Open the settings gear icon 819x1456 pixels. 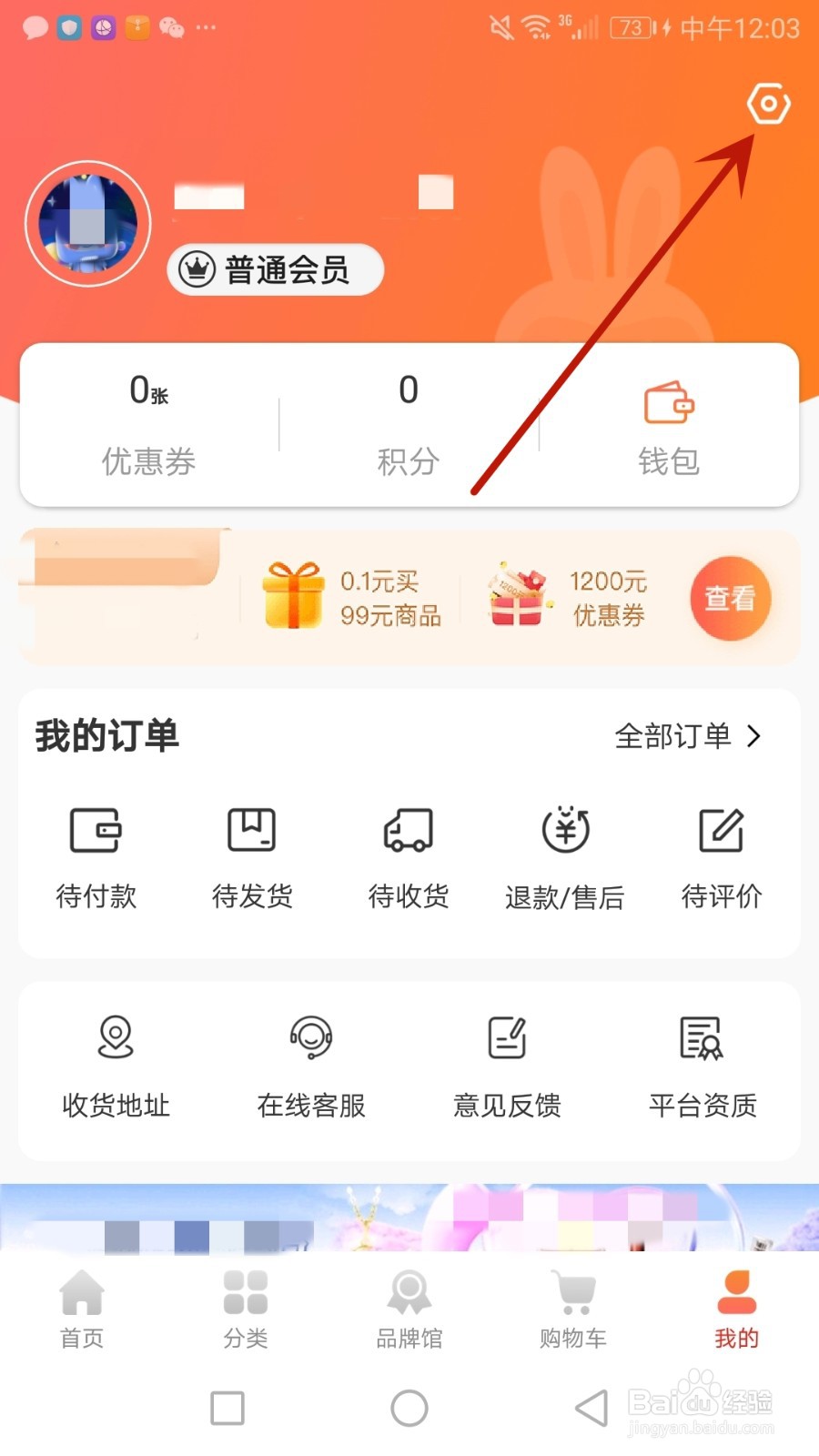click(x=767, y=103)
